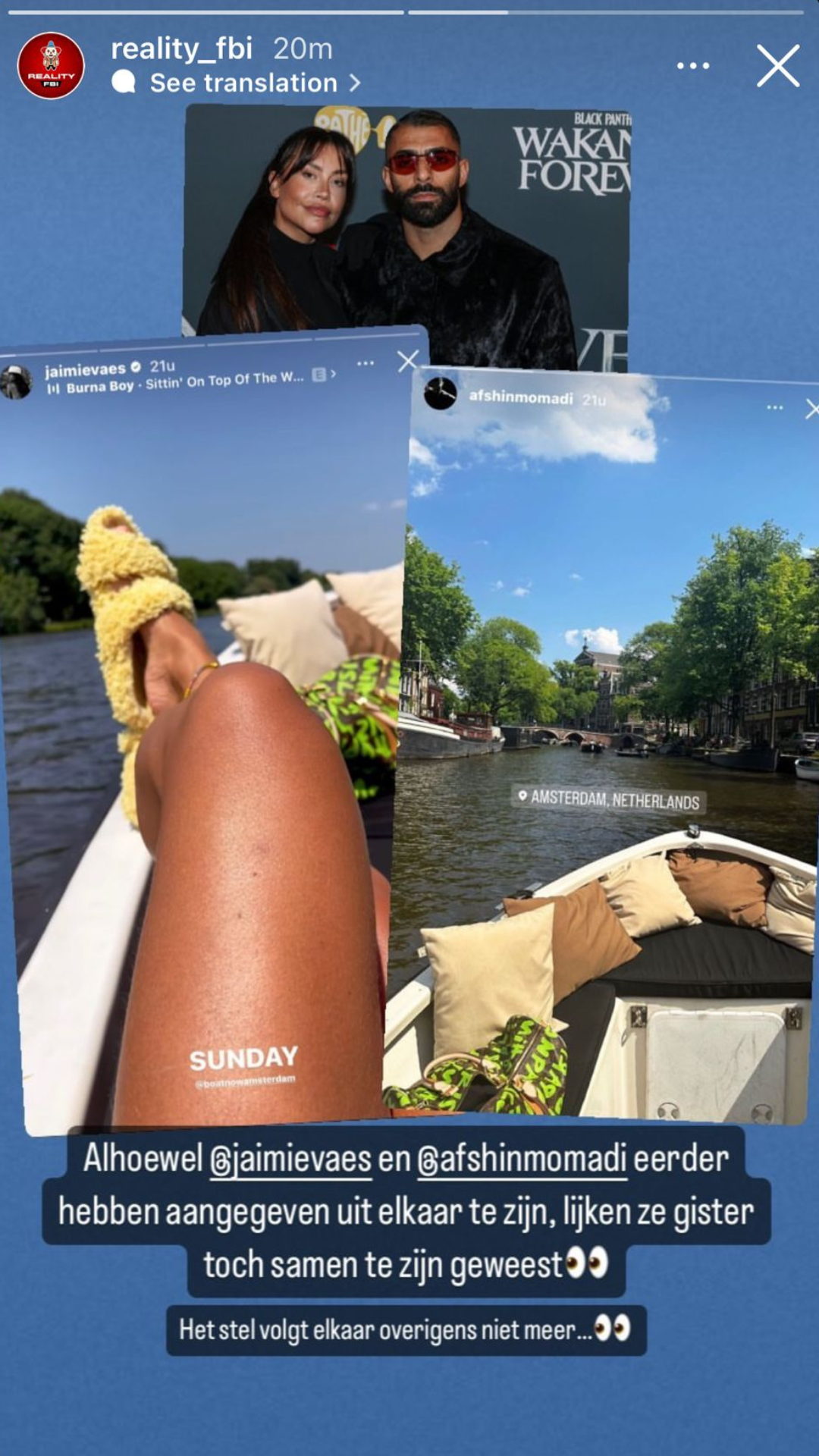Tap See translation

click(x=244, y=83)
